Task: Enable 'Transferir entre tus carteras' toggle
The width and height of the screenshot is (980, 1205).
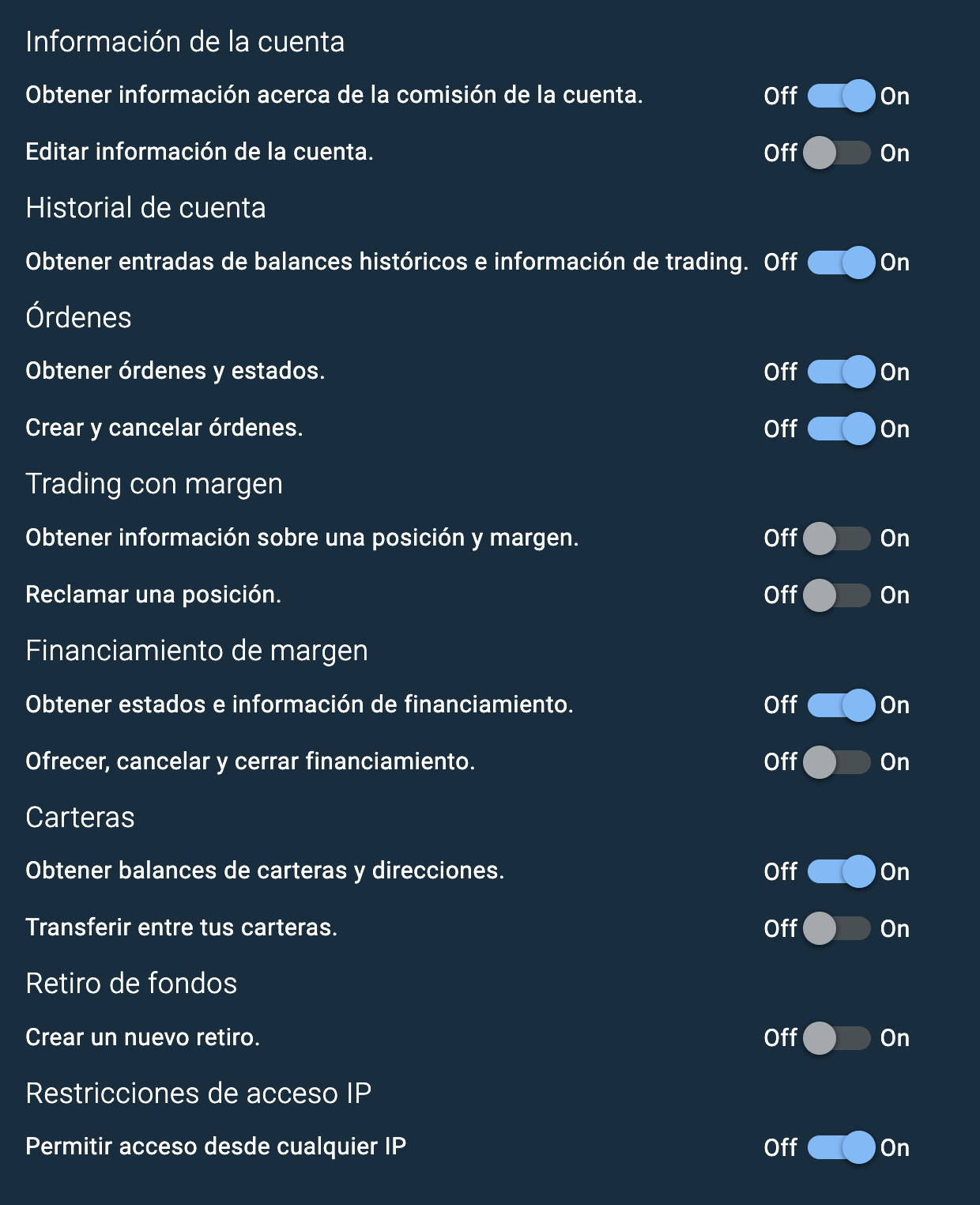Action: click(x=838, y=928)
